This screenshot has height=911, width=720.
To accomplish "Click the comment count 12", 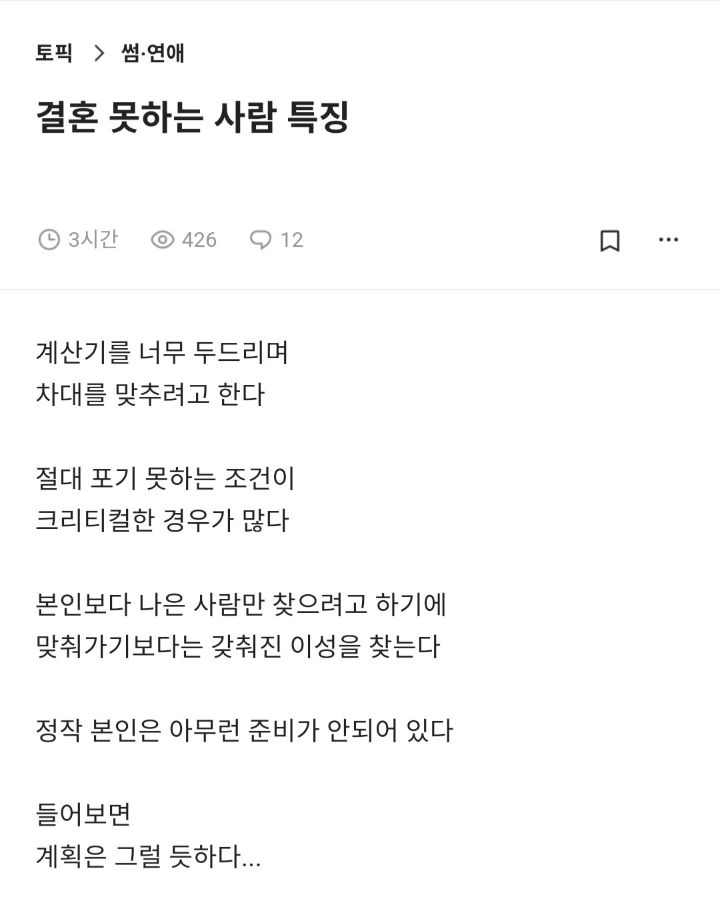I will tap(290, 240).
